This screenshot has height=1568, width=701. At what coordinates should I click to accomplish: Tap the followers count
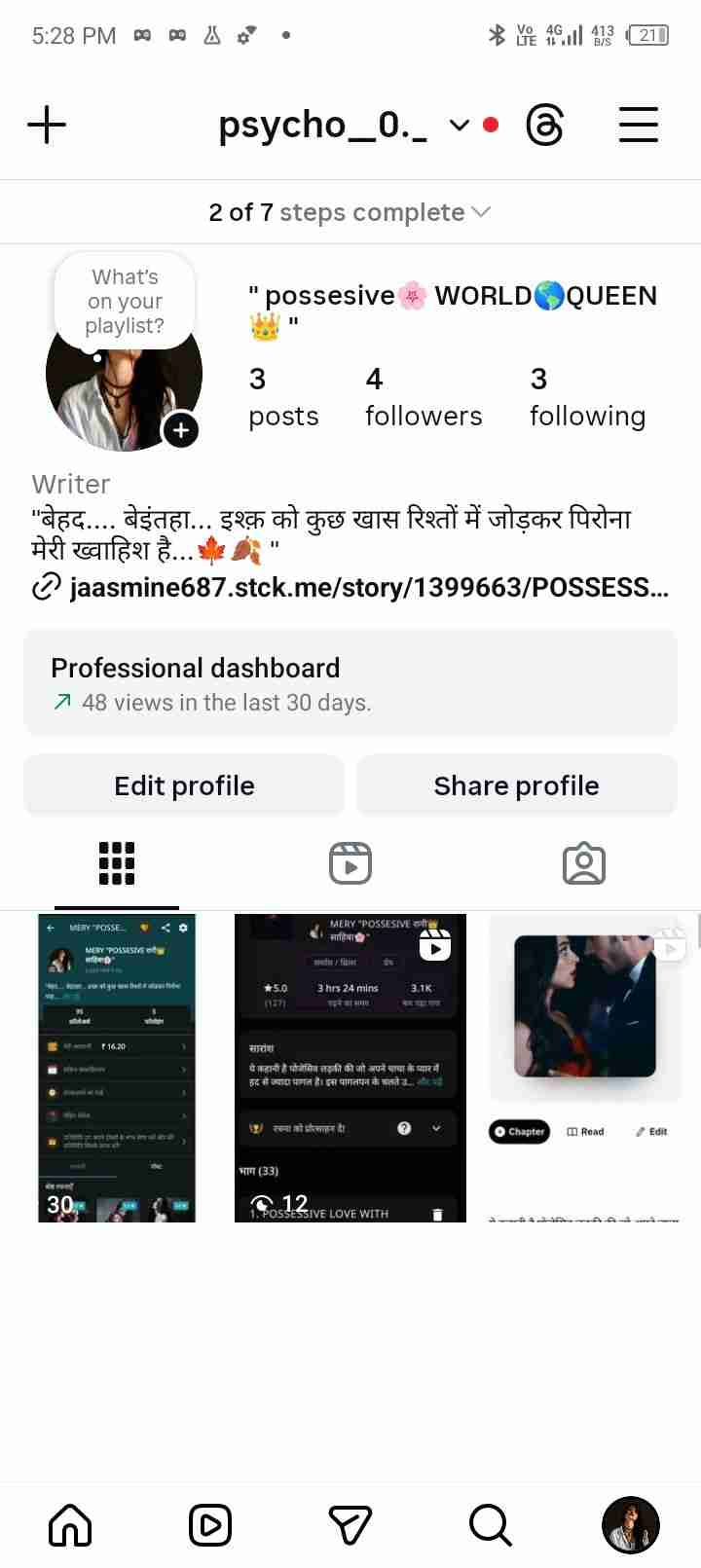(x=424, y=396)
